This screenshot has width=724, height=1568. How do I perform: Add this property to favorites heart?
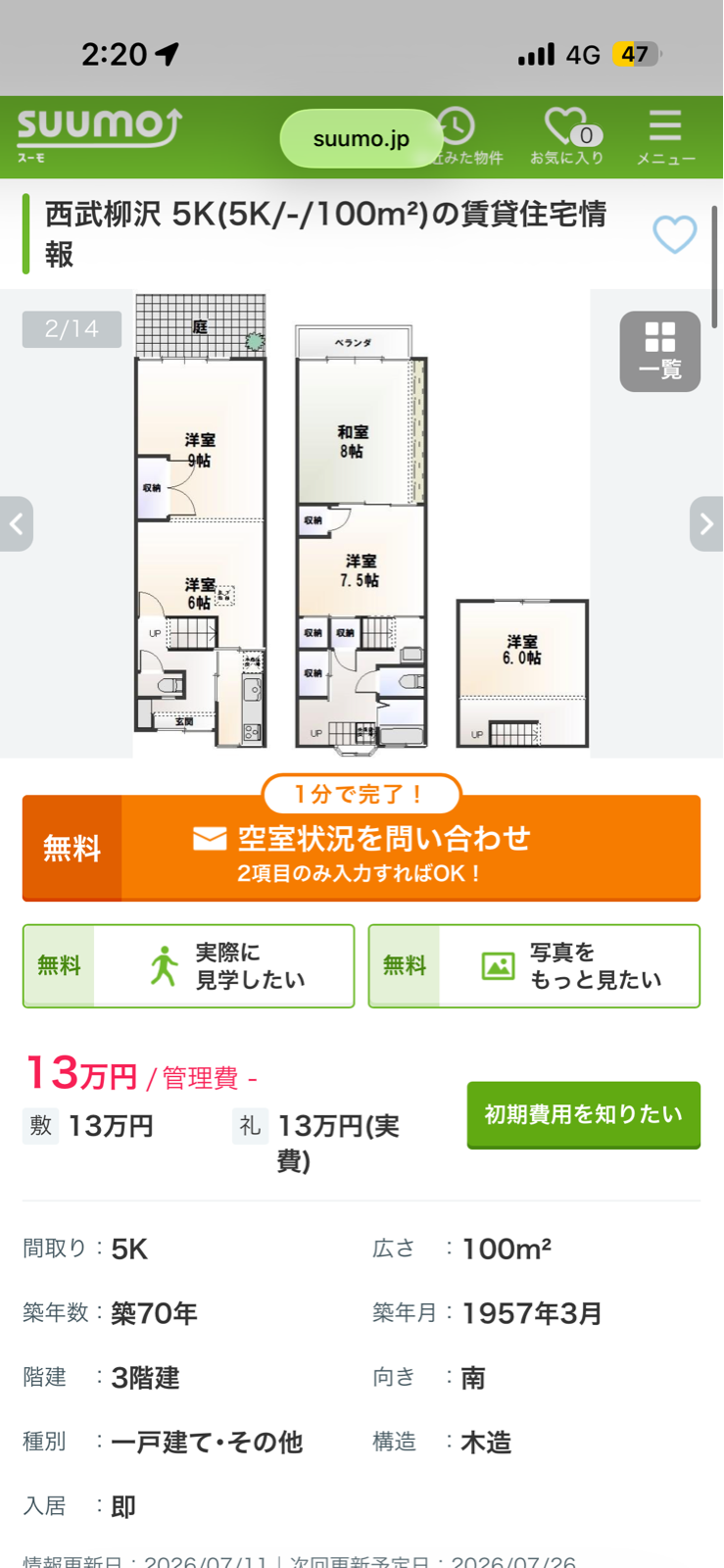pyautogui.click(x=675, y=234)
